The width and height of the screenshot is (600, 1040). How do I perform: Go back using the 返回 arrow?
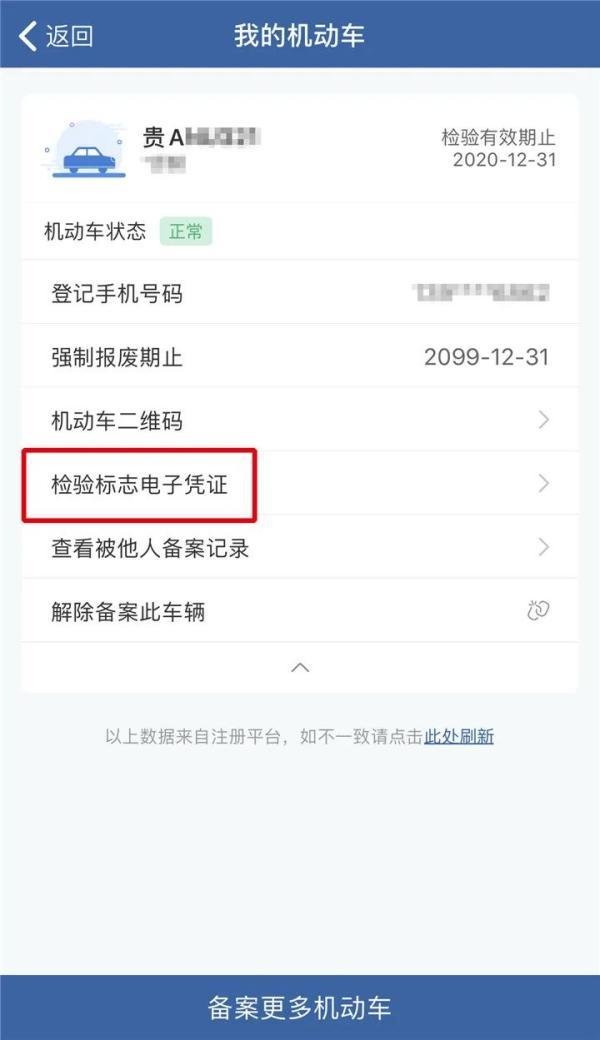56,35
